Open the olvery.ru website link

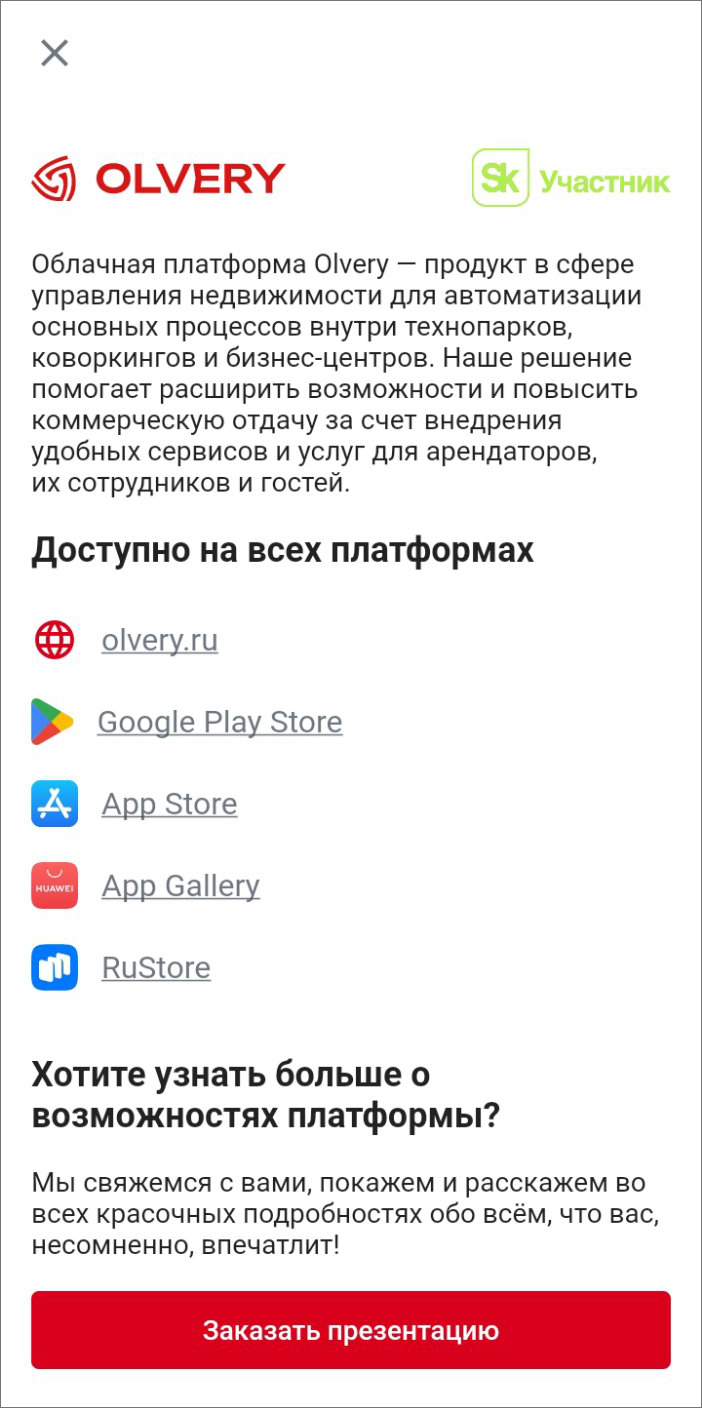160,640
